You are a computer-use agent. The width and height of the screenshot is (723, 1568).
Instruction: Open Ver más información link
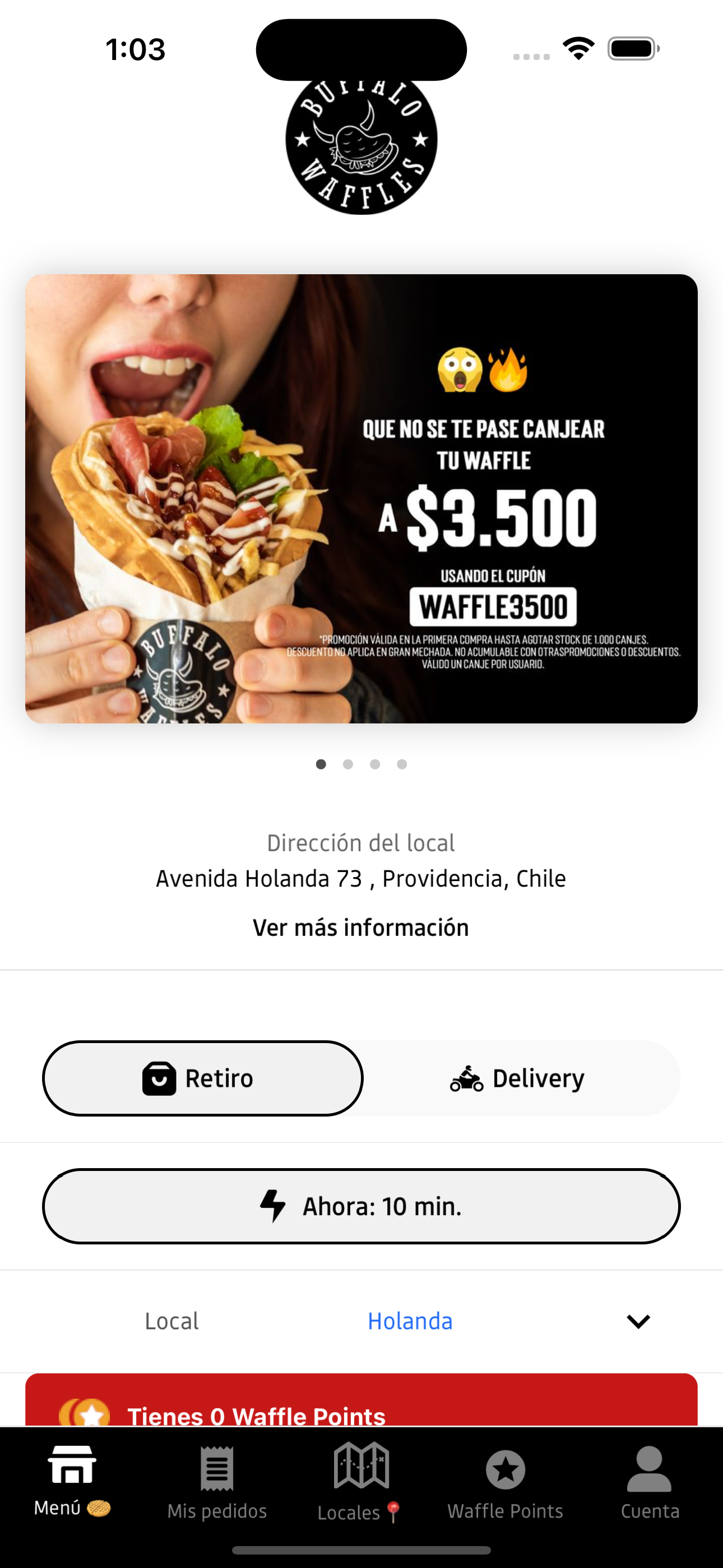361,926
